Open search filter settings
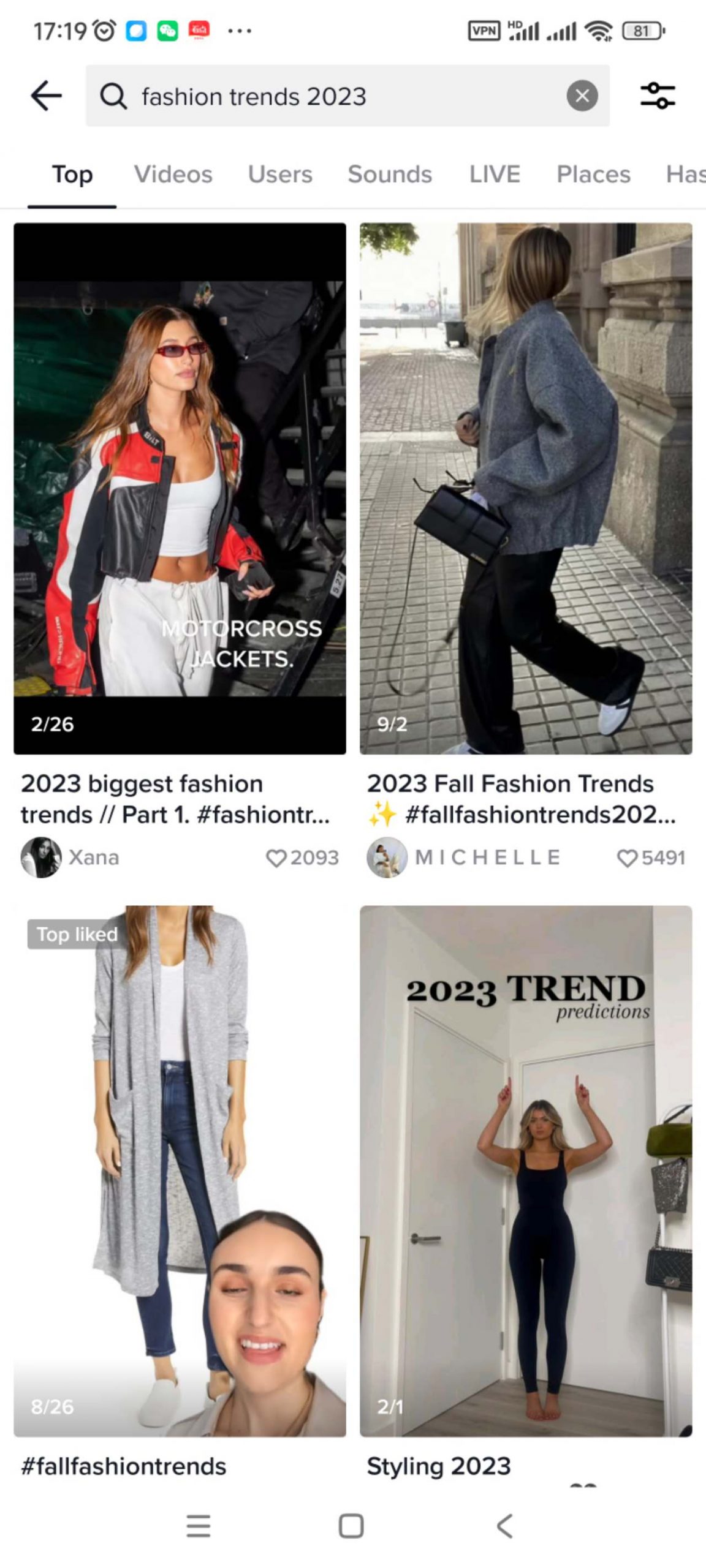Viewport: 706px width, 1568px height. (x=658, y=96)
